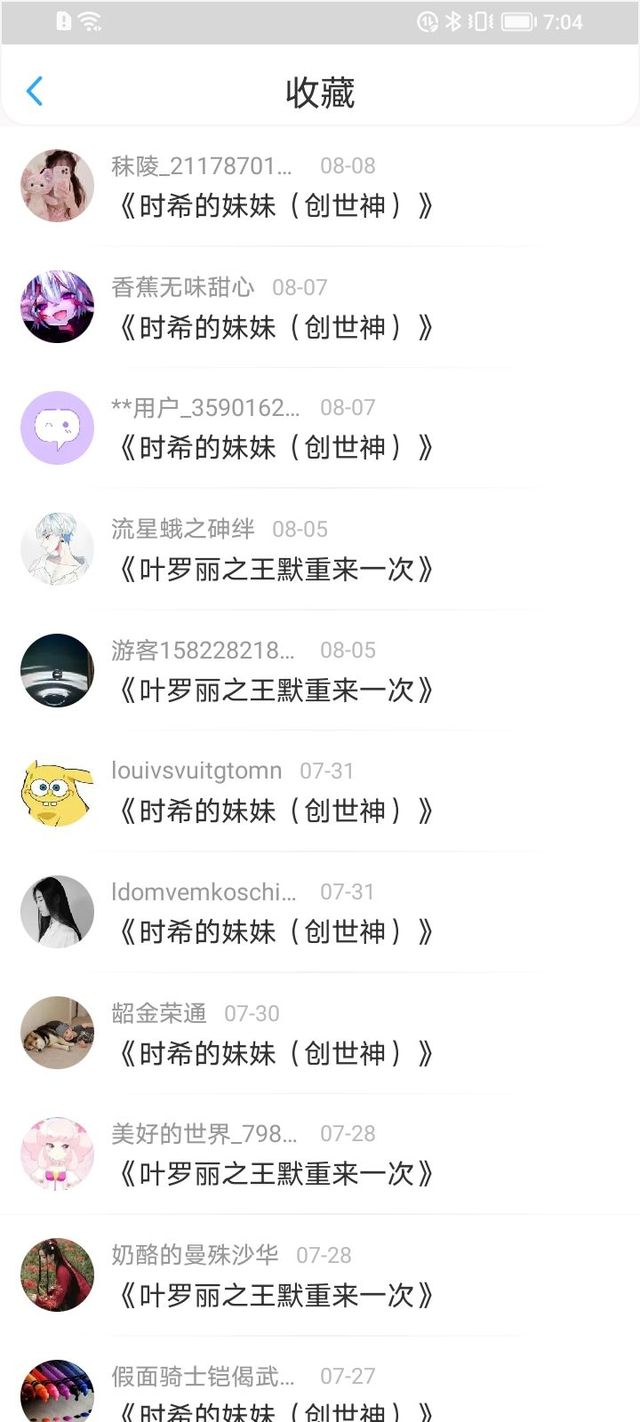Tap the row from 游客158228218
This screenshot has width=640, height=1422.
320,670
